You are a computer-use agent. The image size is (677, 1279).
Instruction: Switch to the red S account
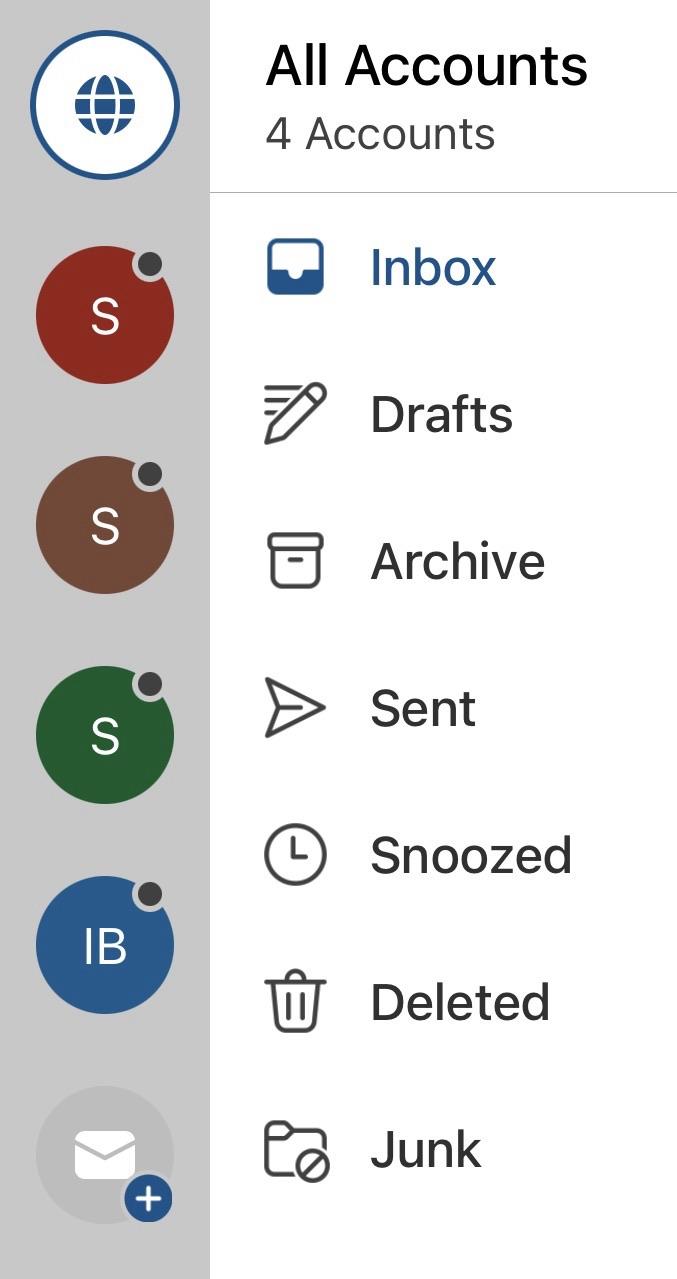(x=105, y=315)
